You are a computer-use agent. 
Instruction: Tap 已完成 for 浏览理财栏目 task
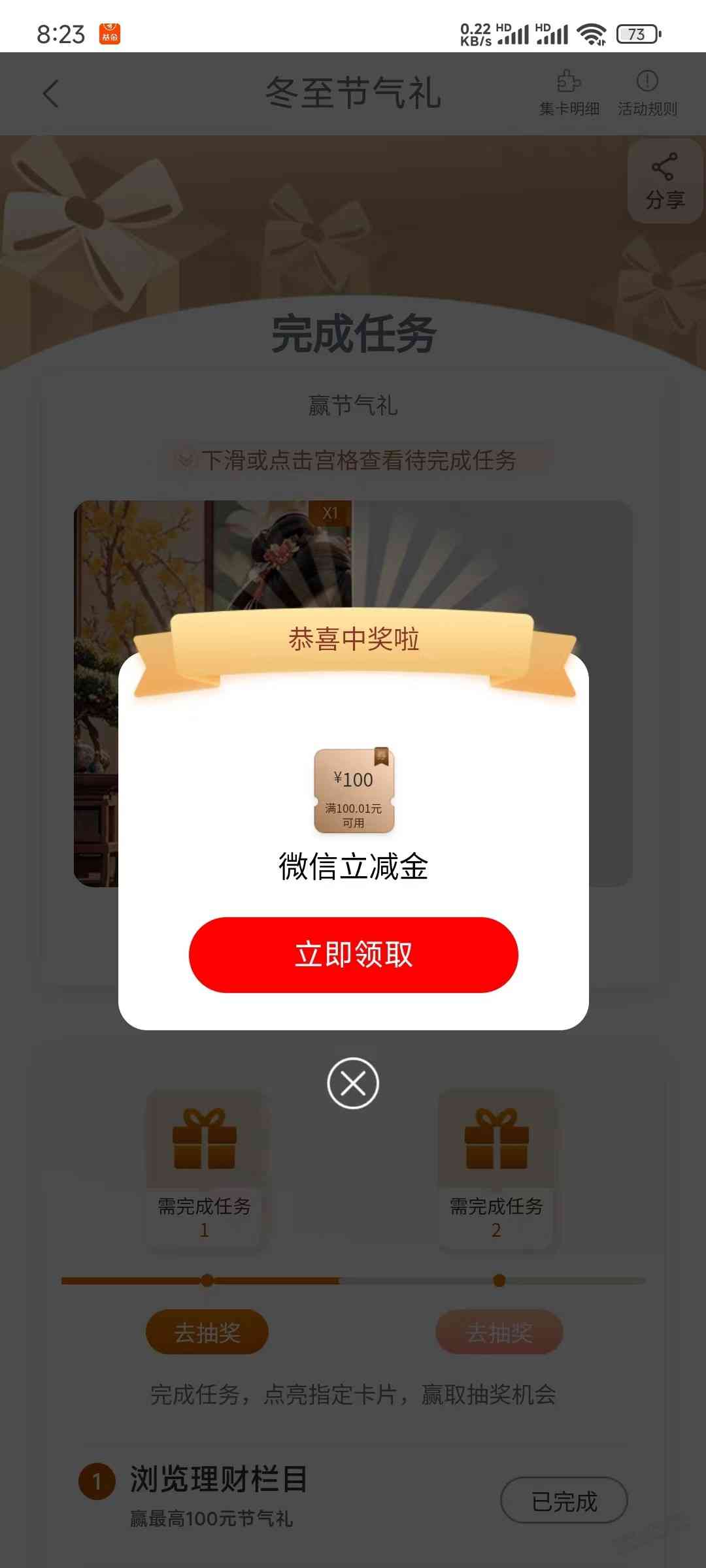(563, 1501)
